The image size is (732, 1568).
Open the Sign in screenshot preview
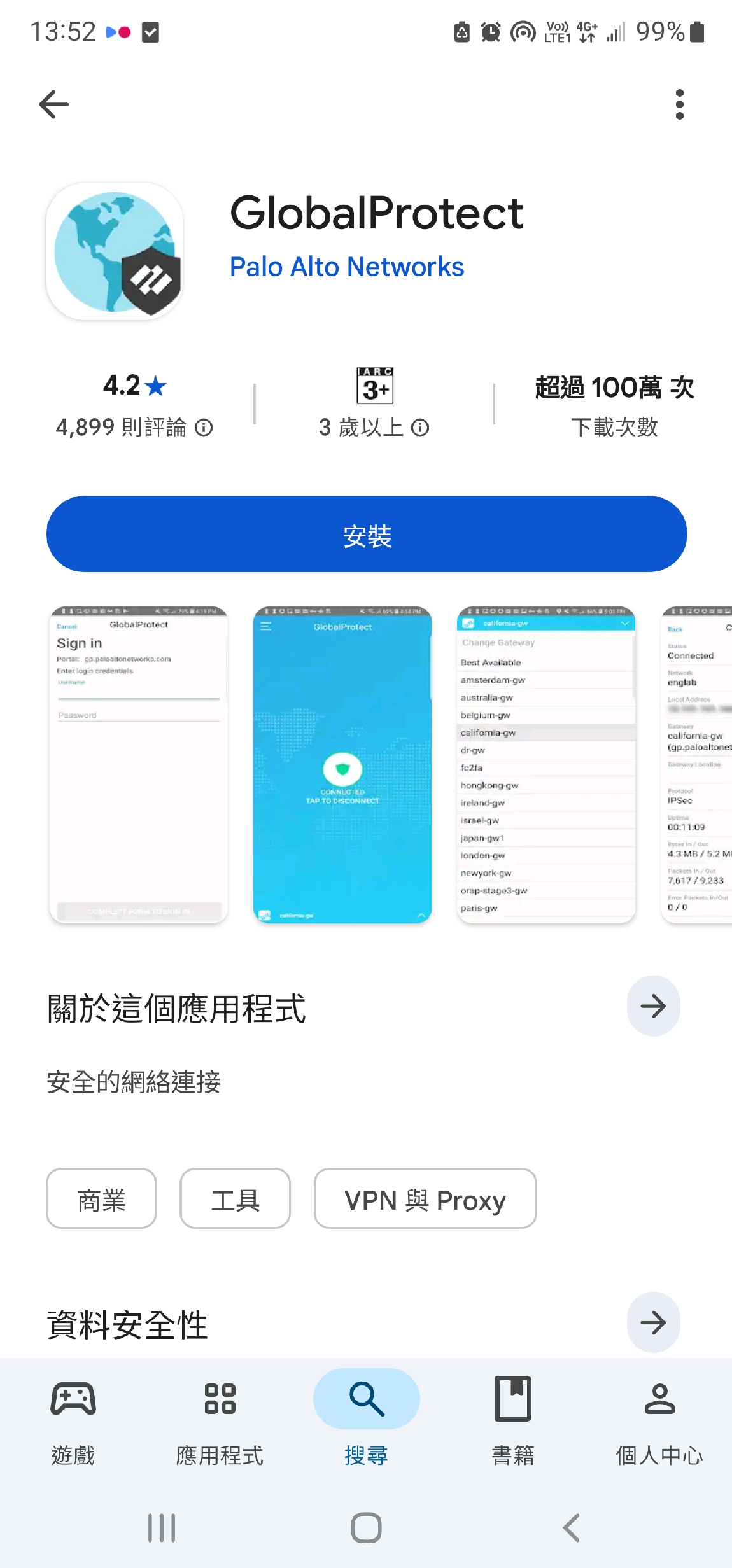(139, 764)
